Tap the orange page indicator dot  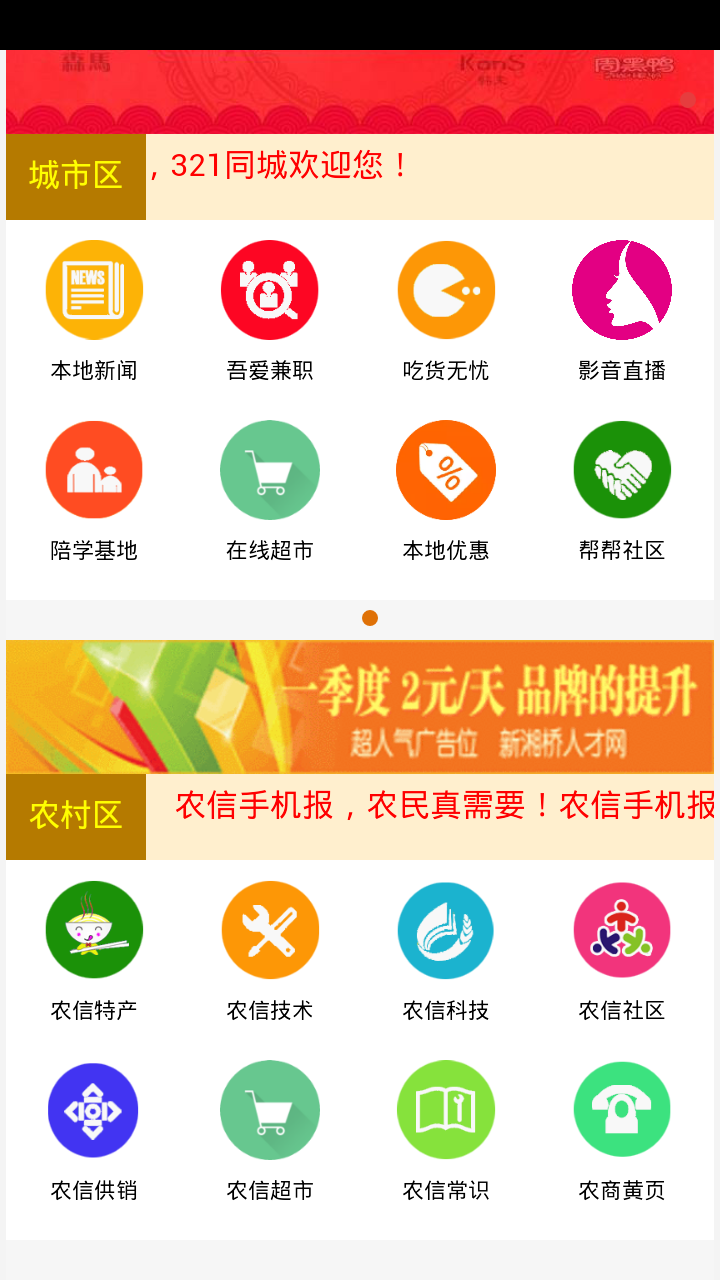coord(370,618)
